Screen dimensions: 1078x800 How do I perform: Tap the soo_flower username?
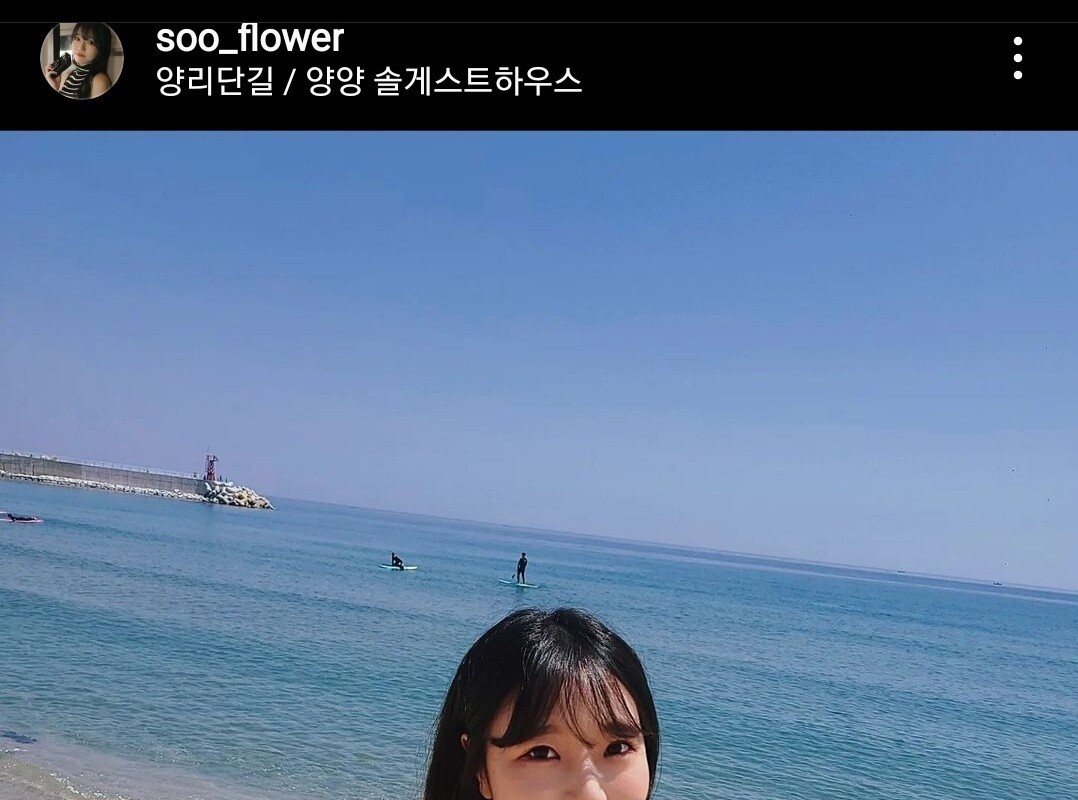click(249, 39)
